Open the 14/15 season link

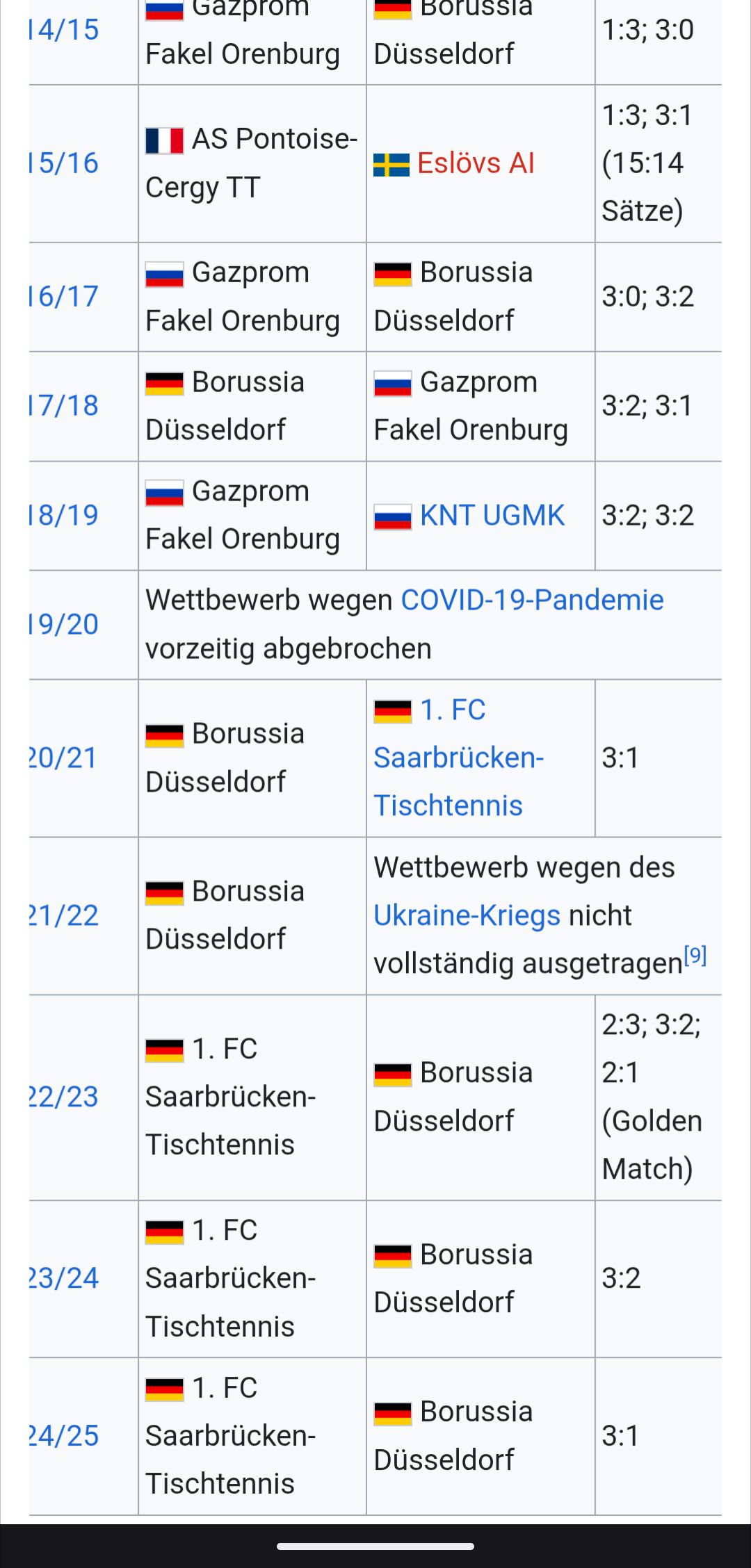pyautogui.click(x=64, y=30)
